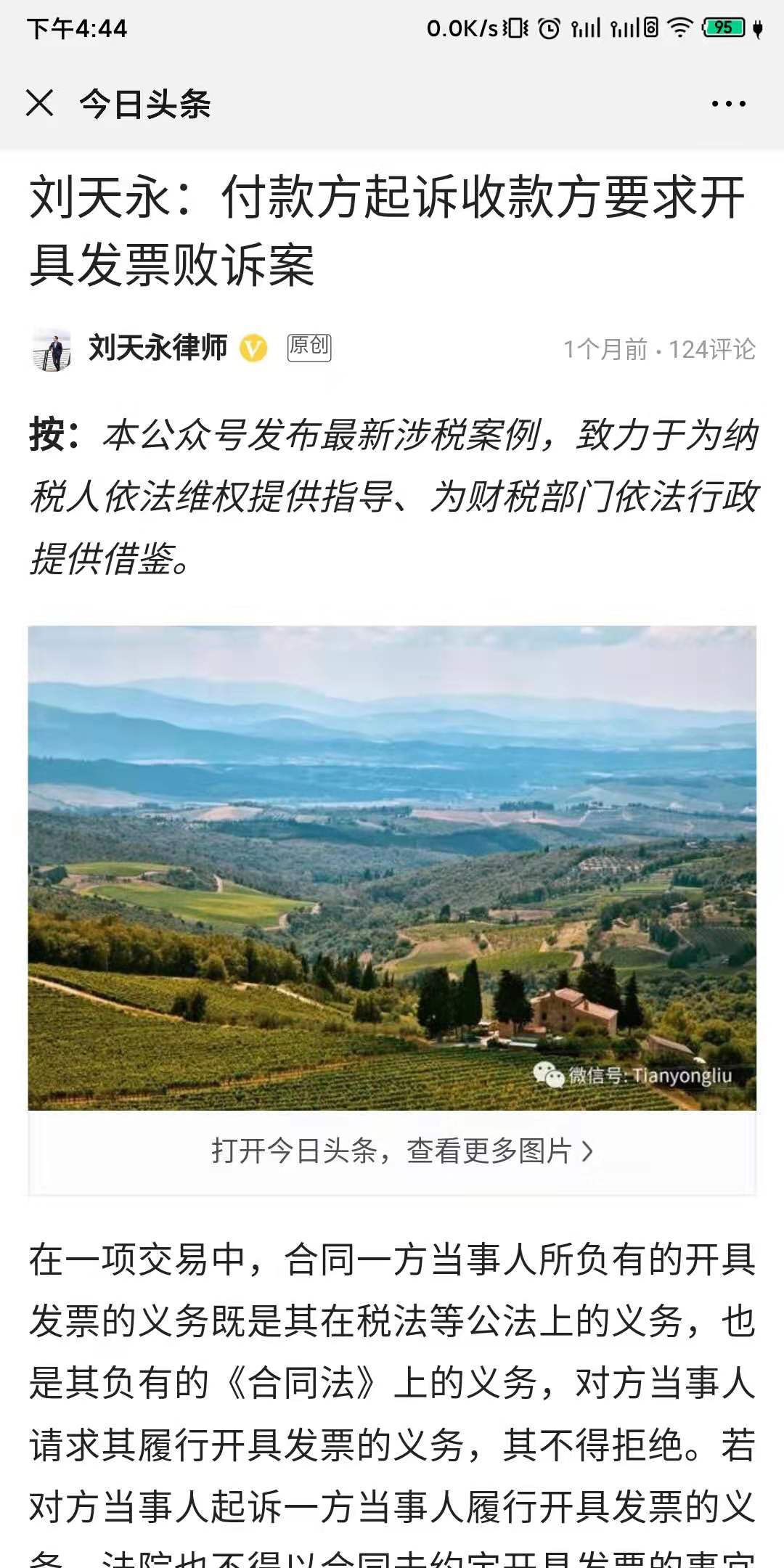View the vineyard landscape article image
Image resolution: width=784 pixels, height=1568 pixels.
click(392, 867)
